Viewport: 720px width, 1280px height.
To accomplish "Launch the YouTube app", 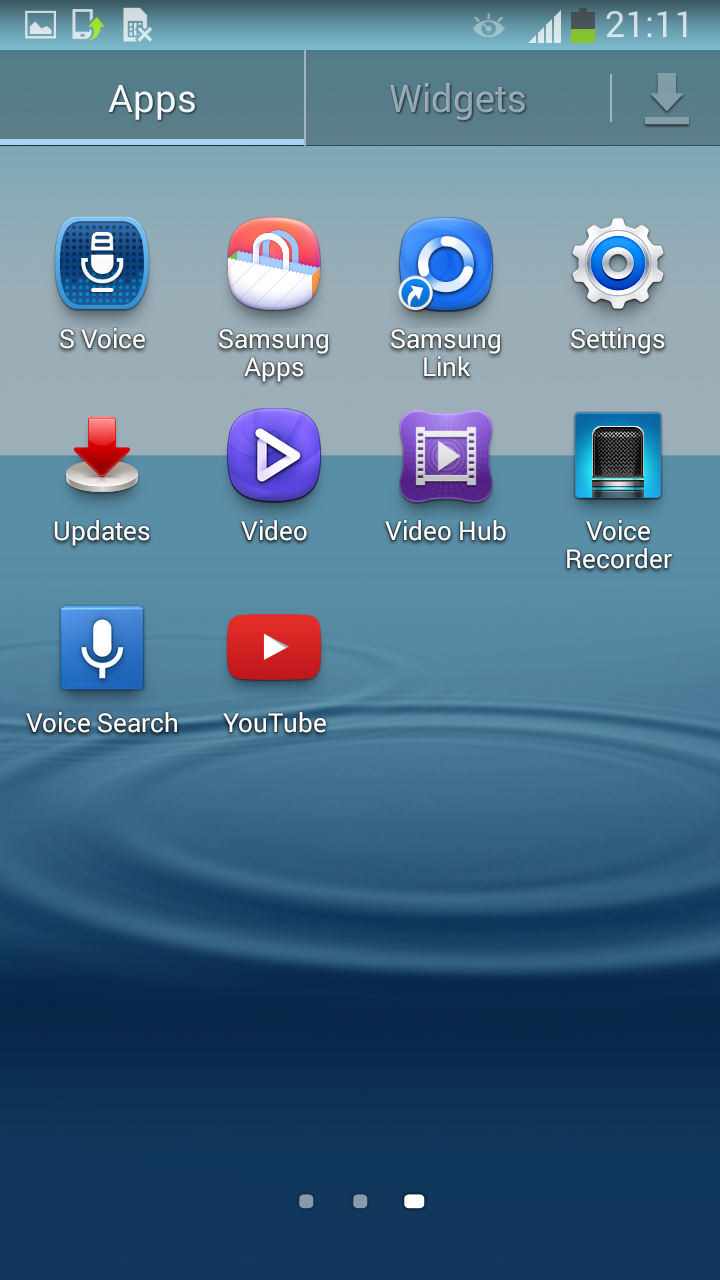I will [x=274, y=648].
